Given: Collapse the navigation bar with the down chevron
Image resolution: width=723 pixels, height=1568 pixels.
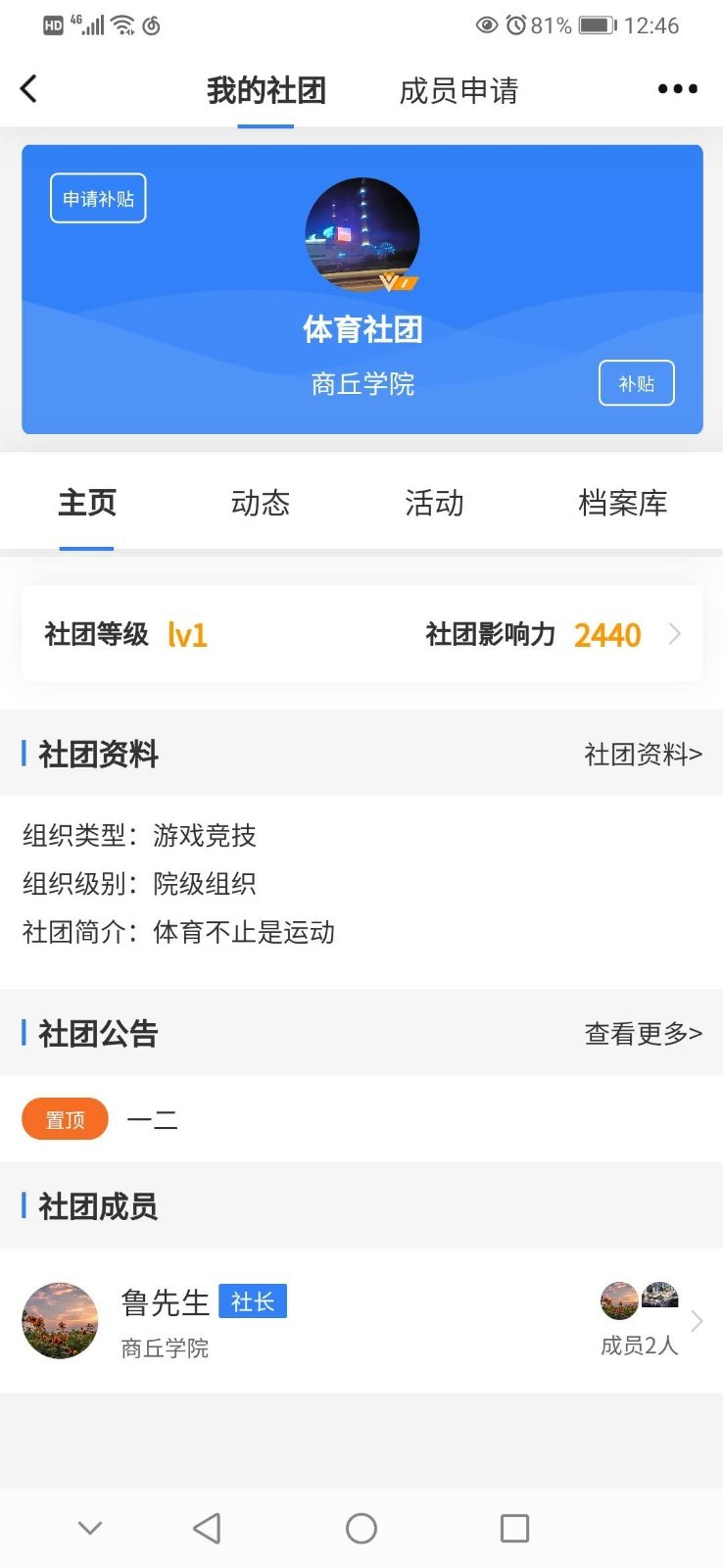Looking at the screenshot, I should (x=89, y=1527).
